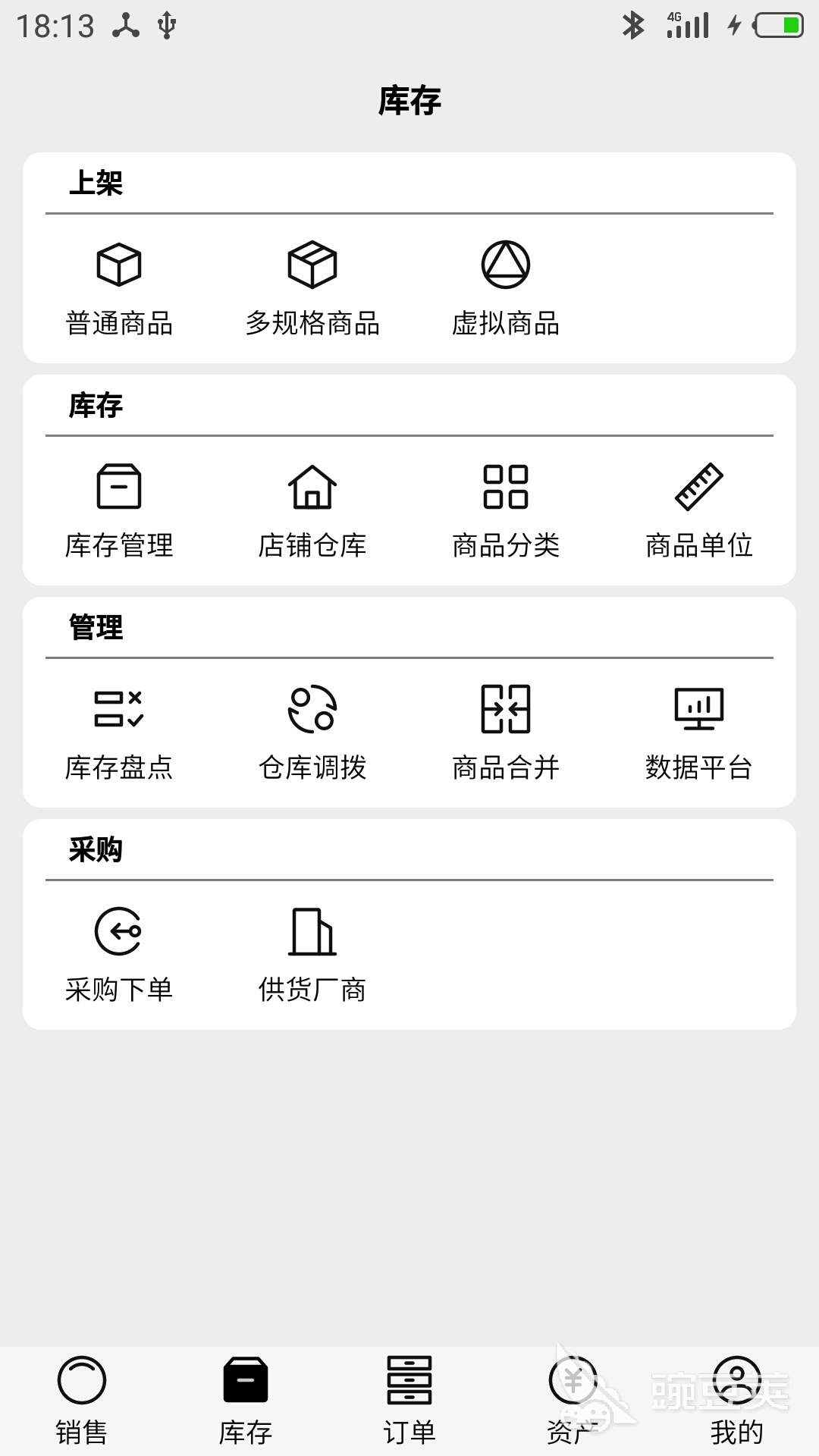Switch to the 订单 orders tab
Viewport: 819px width, 1456px height.
tap(409, 1395)
